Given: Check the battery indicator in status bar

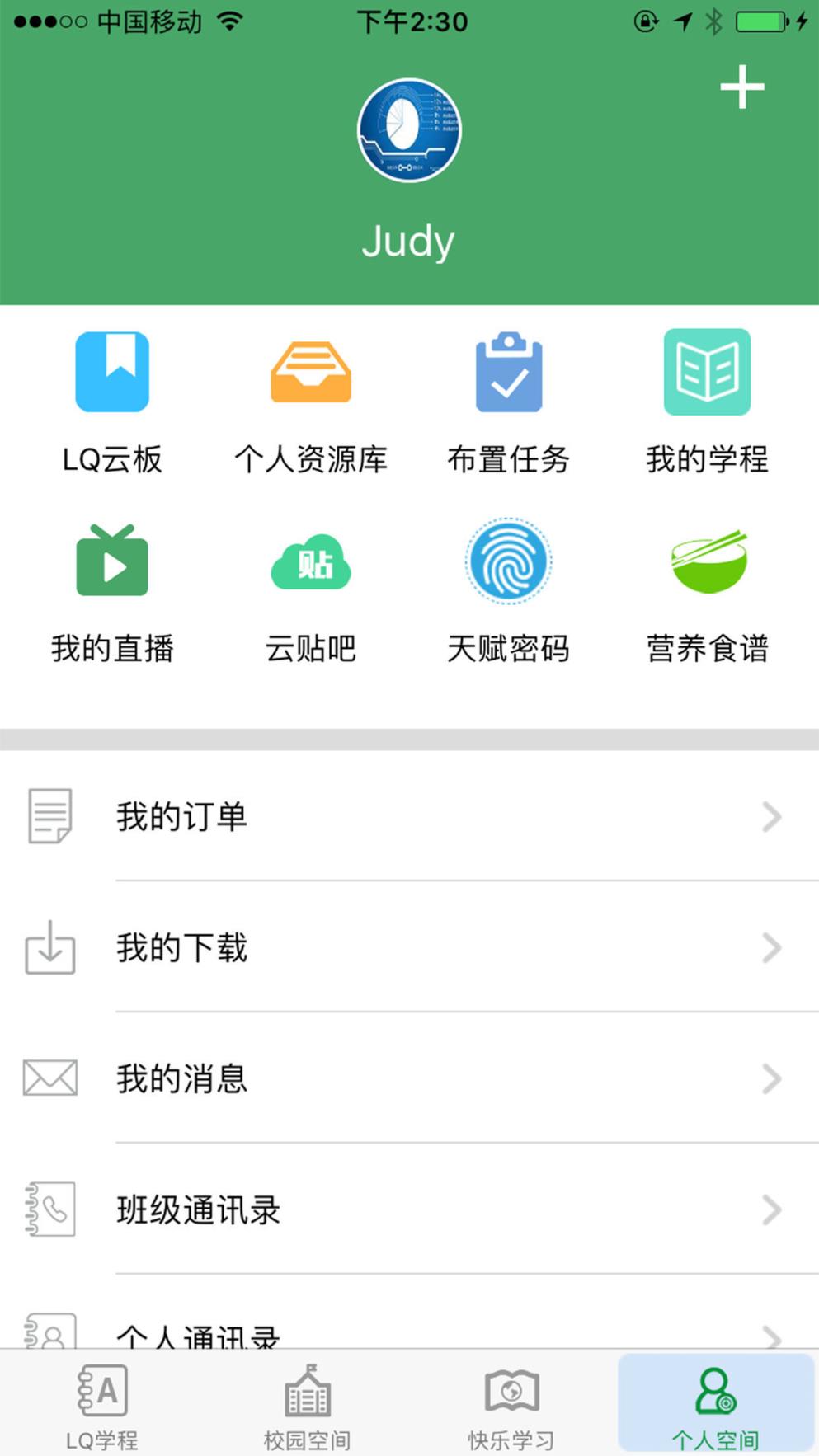Looking at the screenshot, I should pos(760,20).
